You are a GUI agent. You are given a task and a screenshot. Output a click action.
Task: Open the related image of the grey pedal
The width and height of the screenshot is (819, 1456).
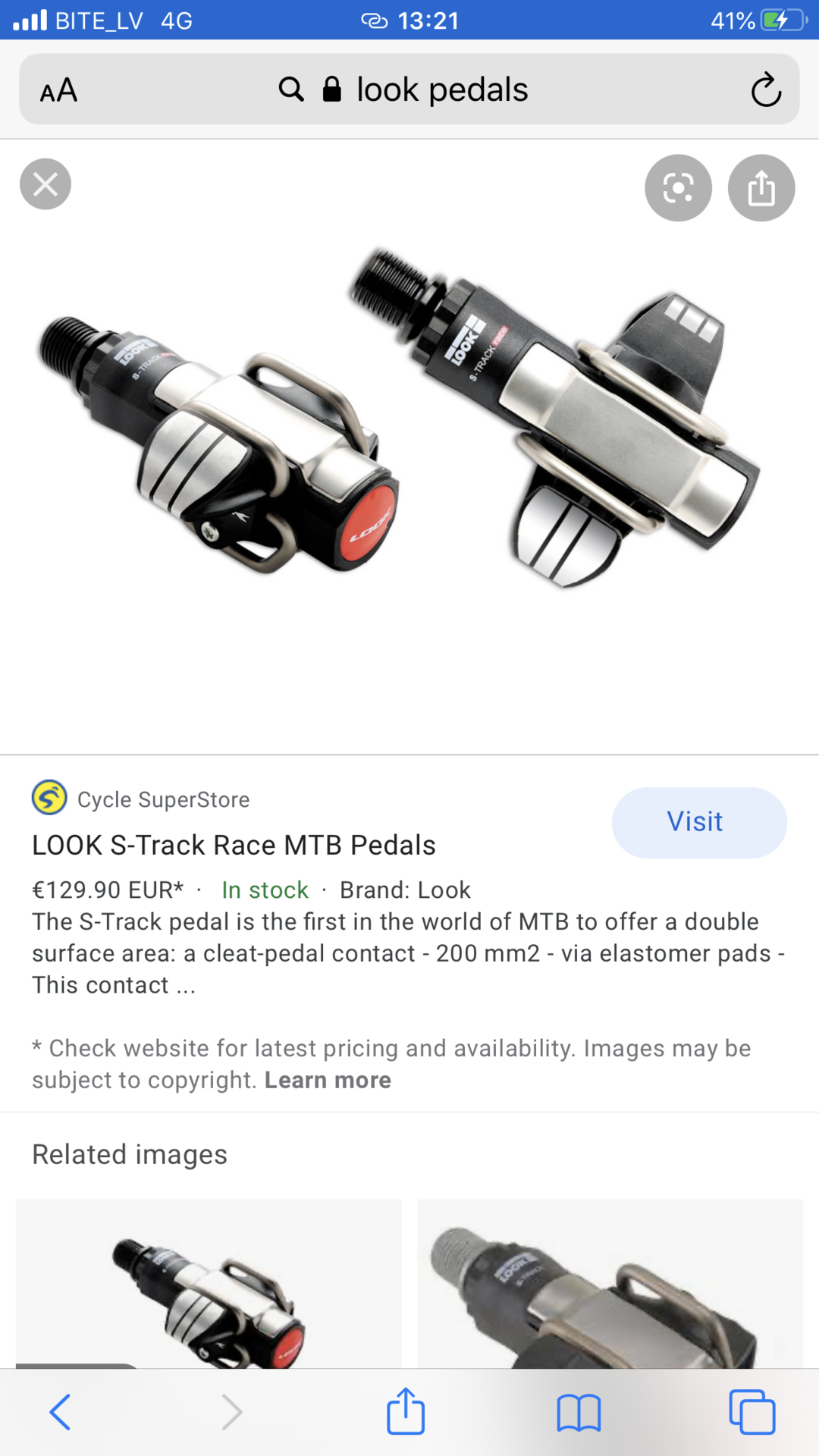pos(610,1284)
